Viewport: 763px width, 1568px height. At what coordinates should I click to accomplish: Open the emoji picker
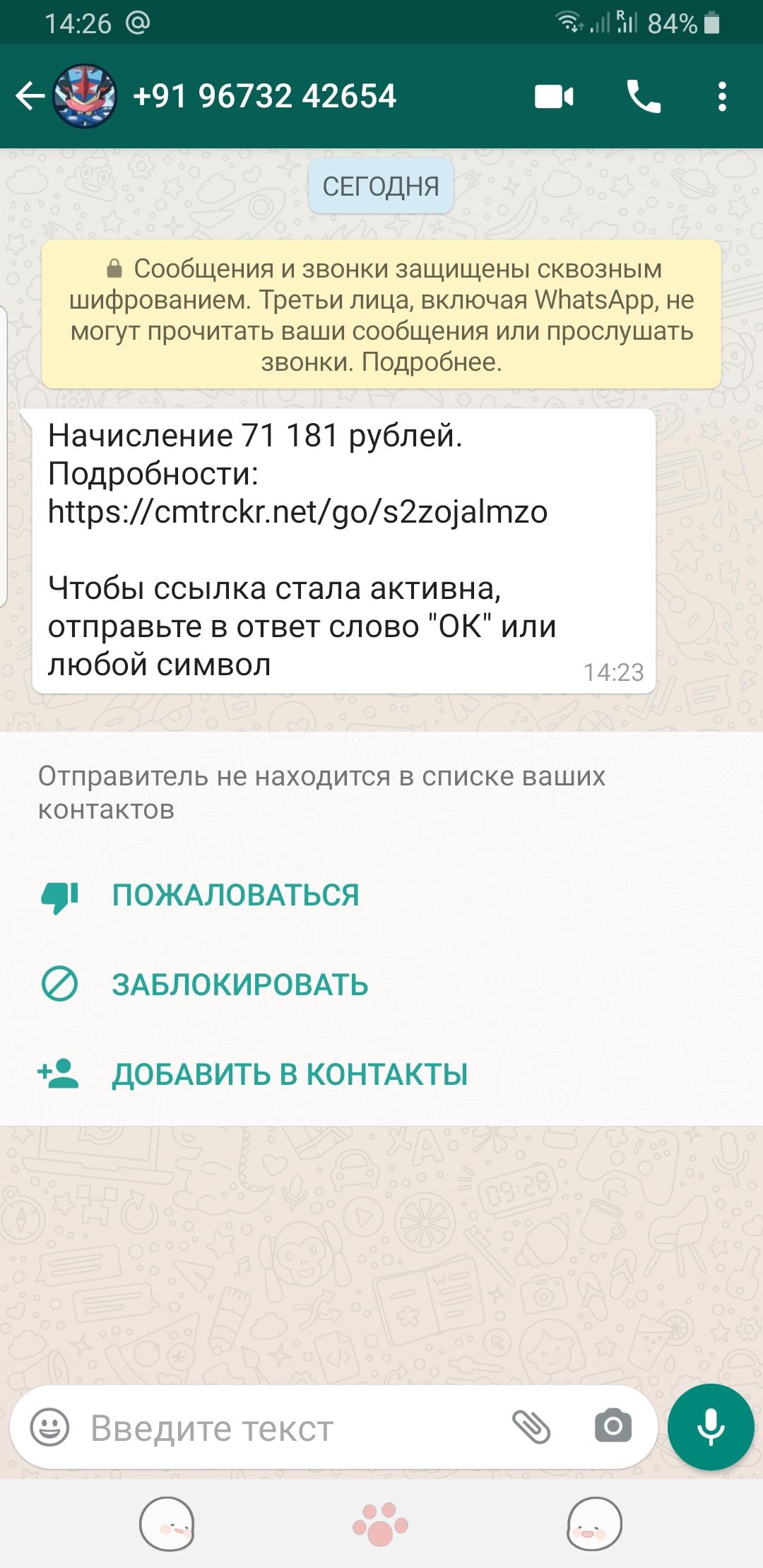coord(49,1427)
